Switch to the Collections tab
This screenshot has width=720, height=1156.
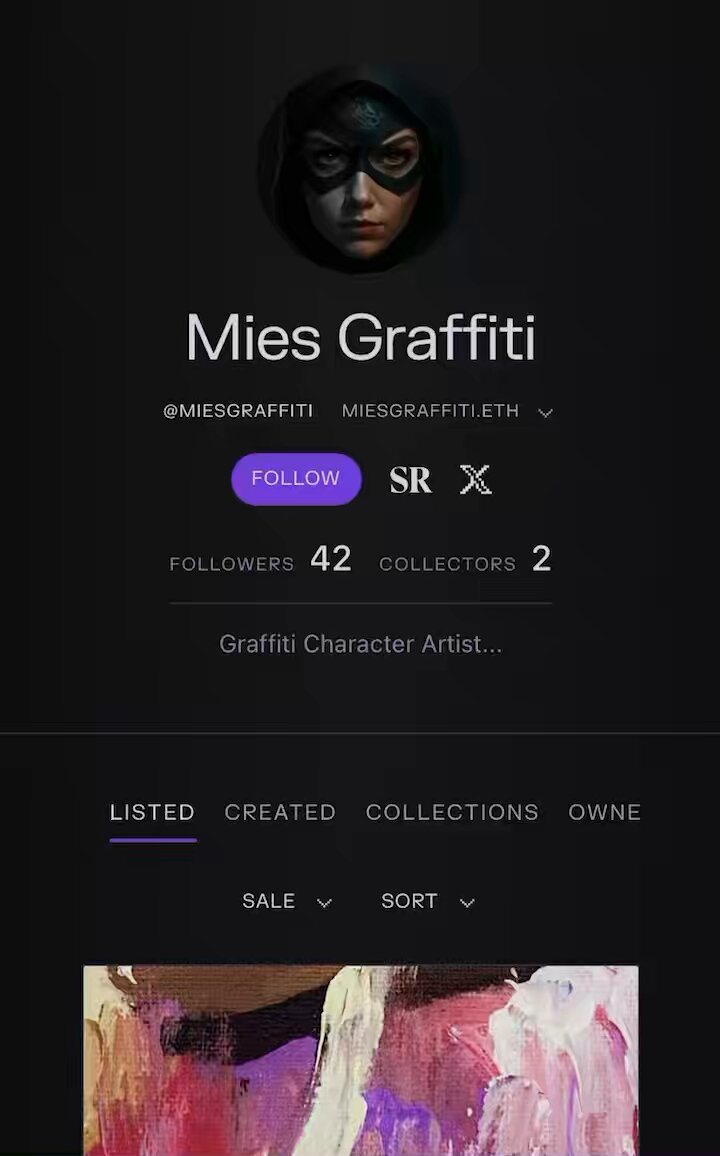click(452, 812)
